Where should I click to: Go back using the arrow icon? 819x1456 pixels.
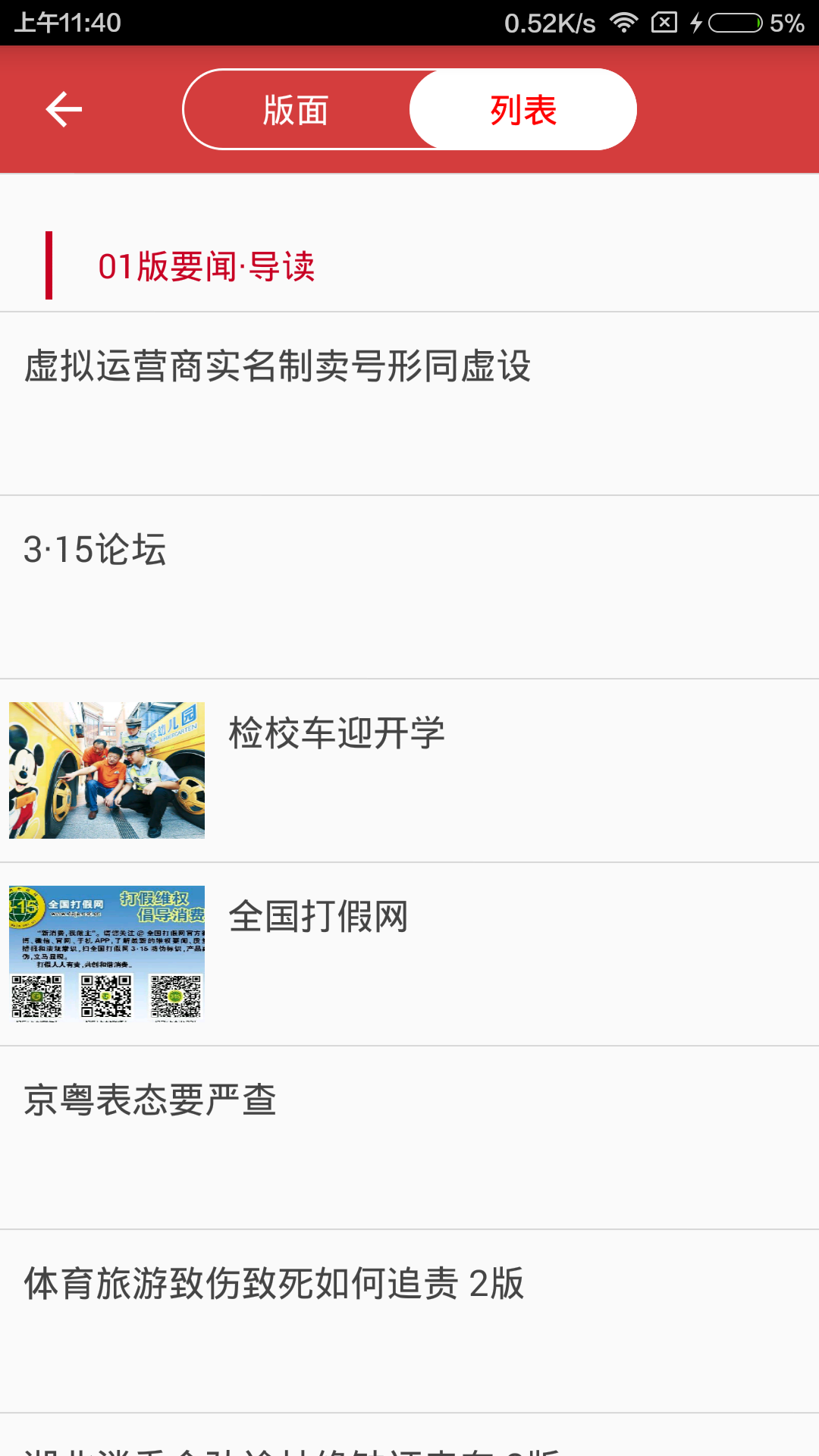[x=64, y=110]
